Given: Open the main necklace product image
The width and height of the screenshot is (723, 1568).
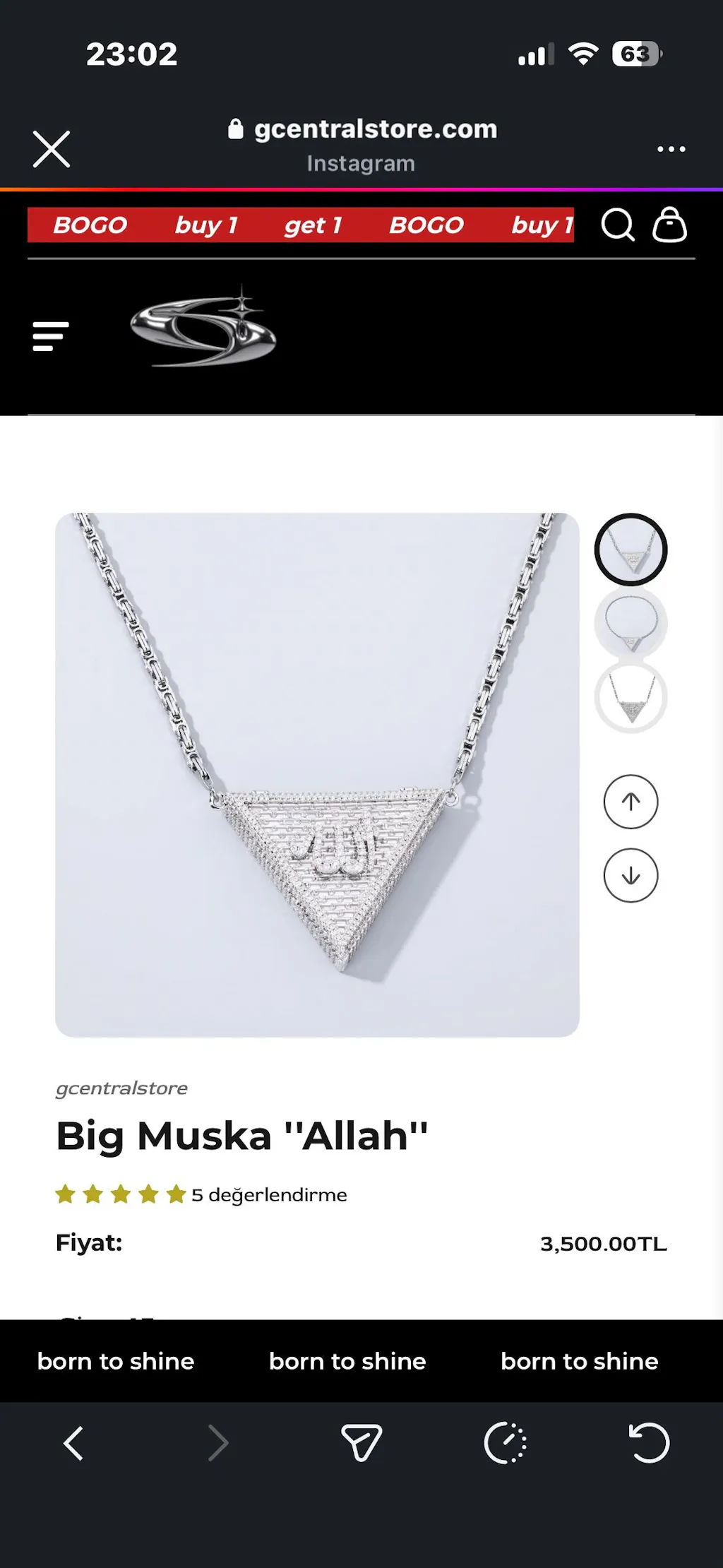Looking at the screenshot, I should click(317, 775).
